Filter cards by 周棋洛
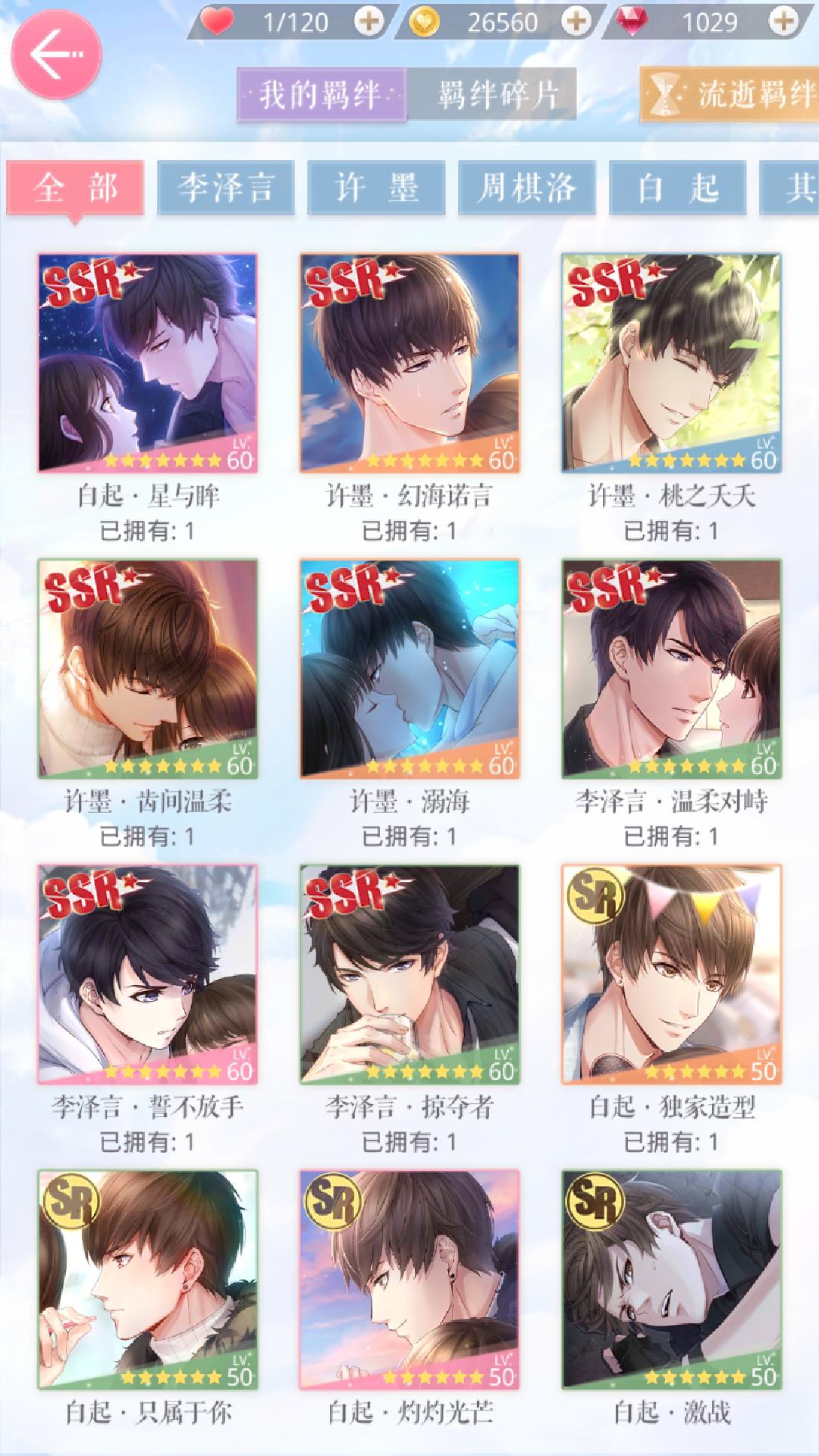This screenshot has width=819, height=1456. tap(526, 187)
